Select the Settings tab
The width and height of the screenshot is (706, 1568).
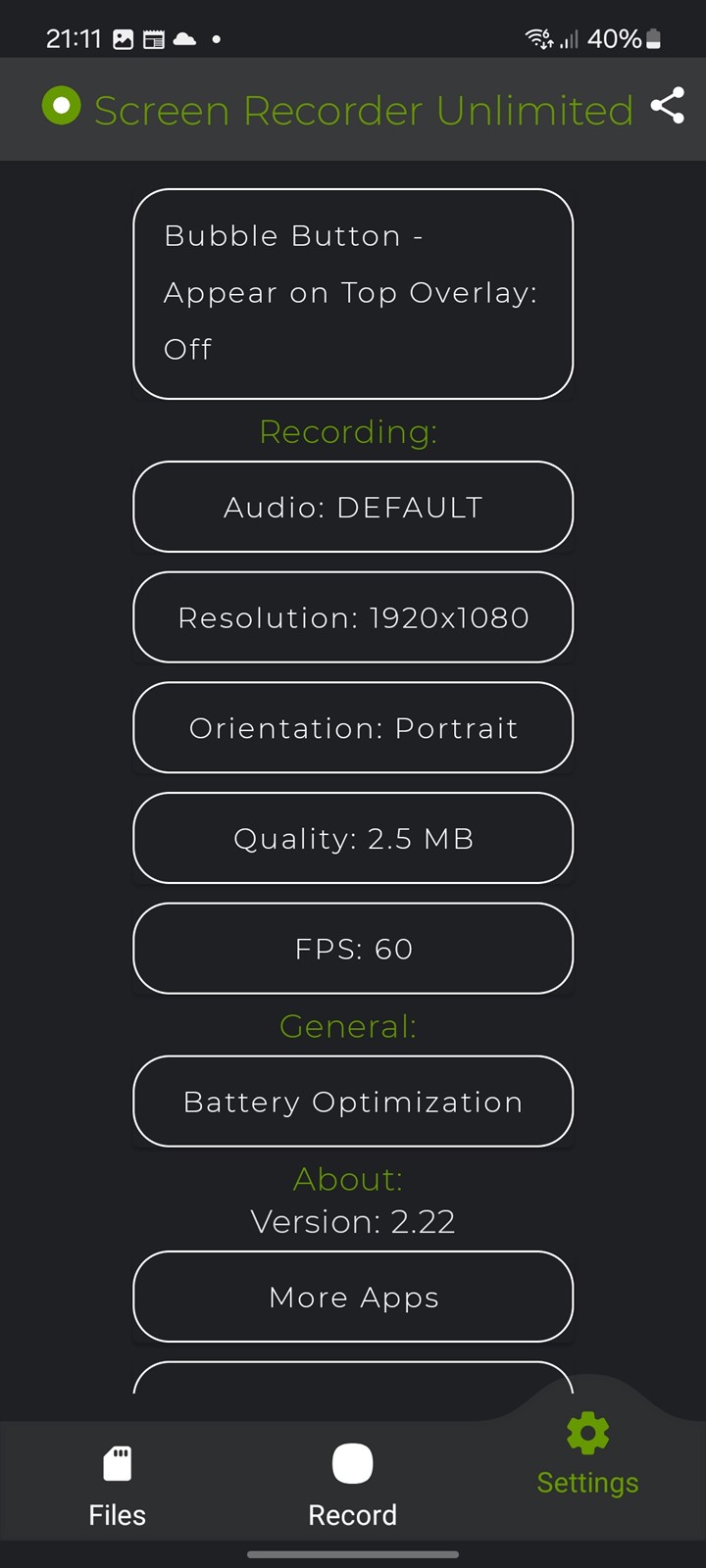tap(587, 1454)
